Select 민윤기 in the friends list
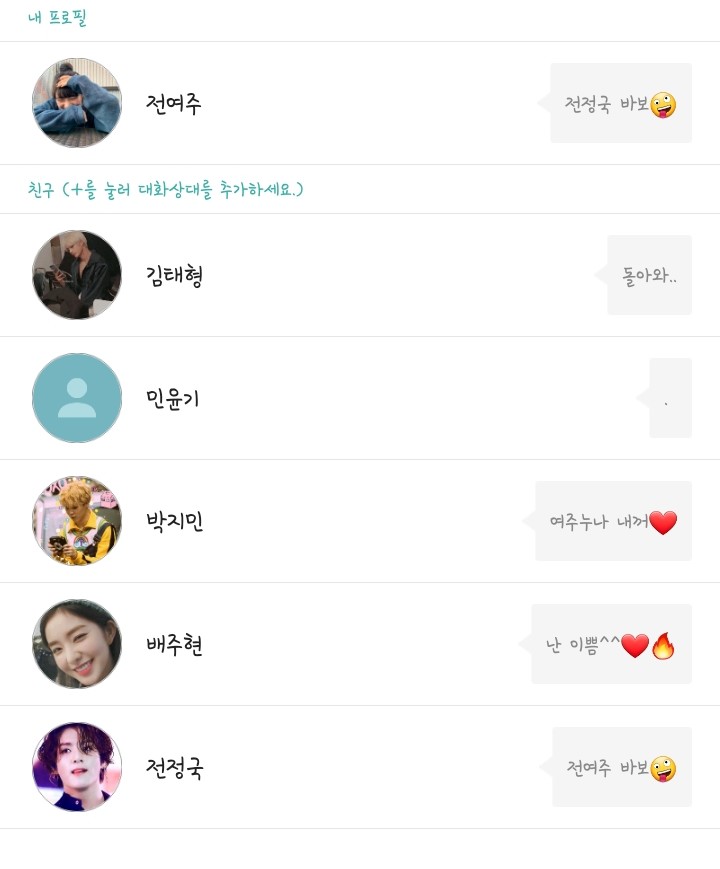Screen dimensions: 720x869 pos(173,399)
